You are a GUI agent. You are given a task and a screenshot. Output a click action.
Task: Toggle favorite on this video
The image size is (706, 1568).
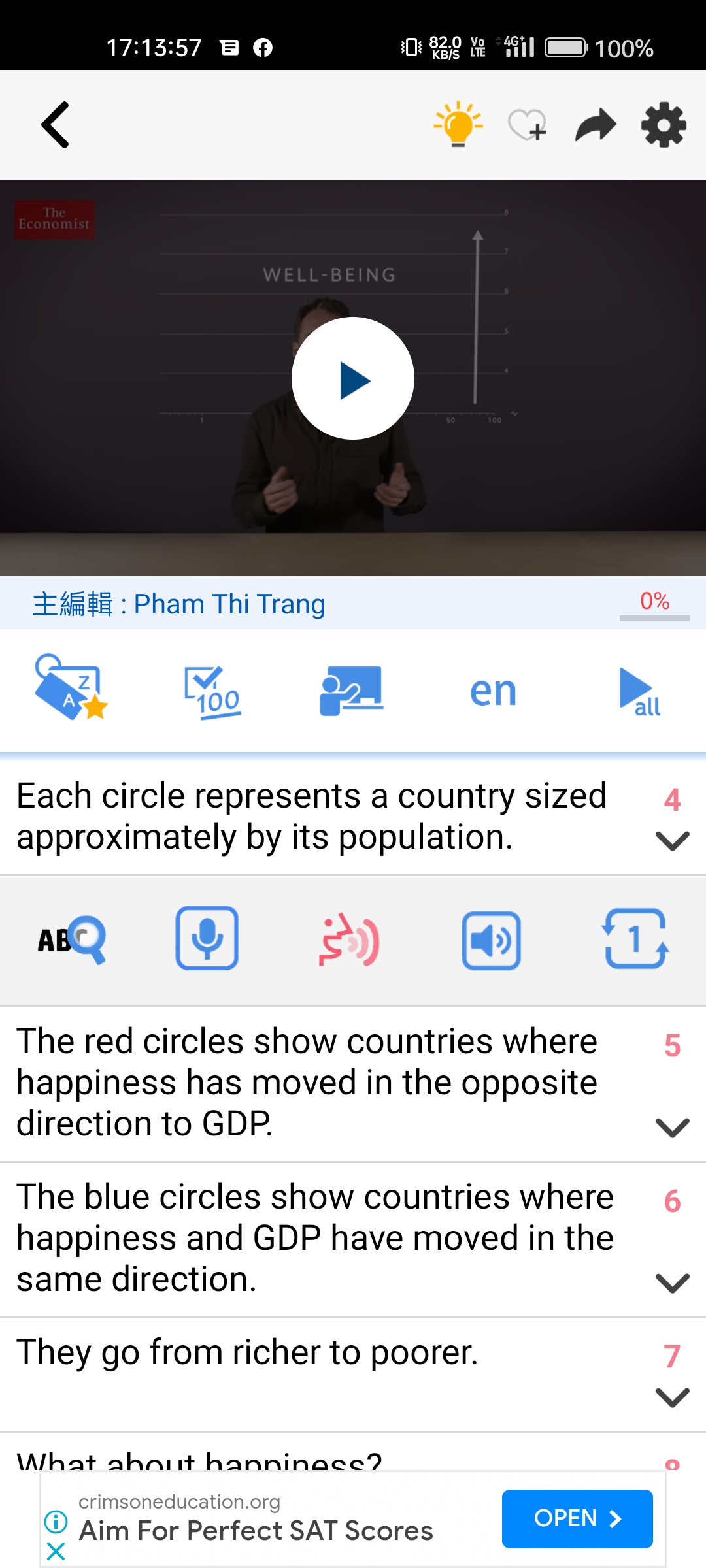pyautogui.click(x=526, y=125)
